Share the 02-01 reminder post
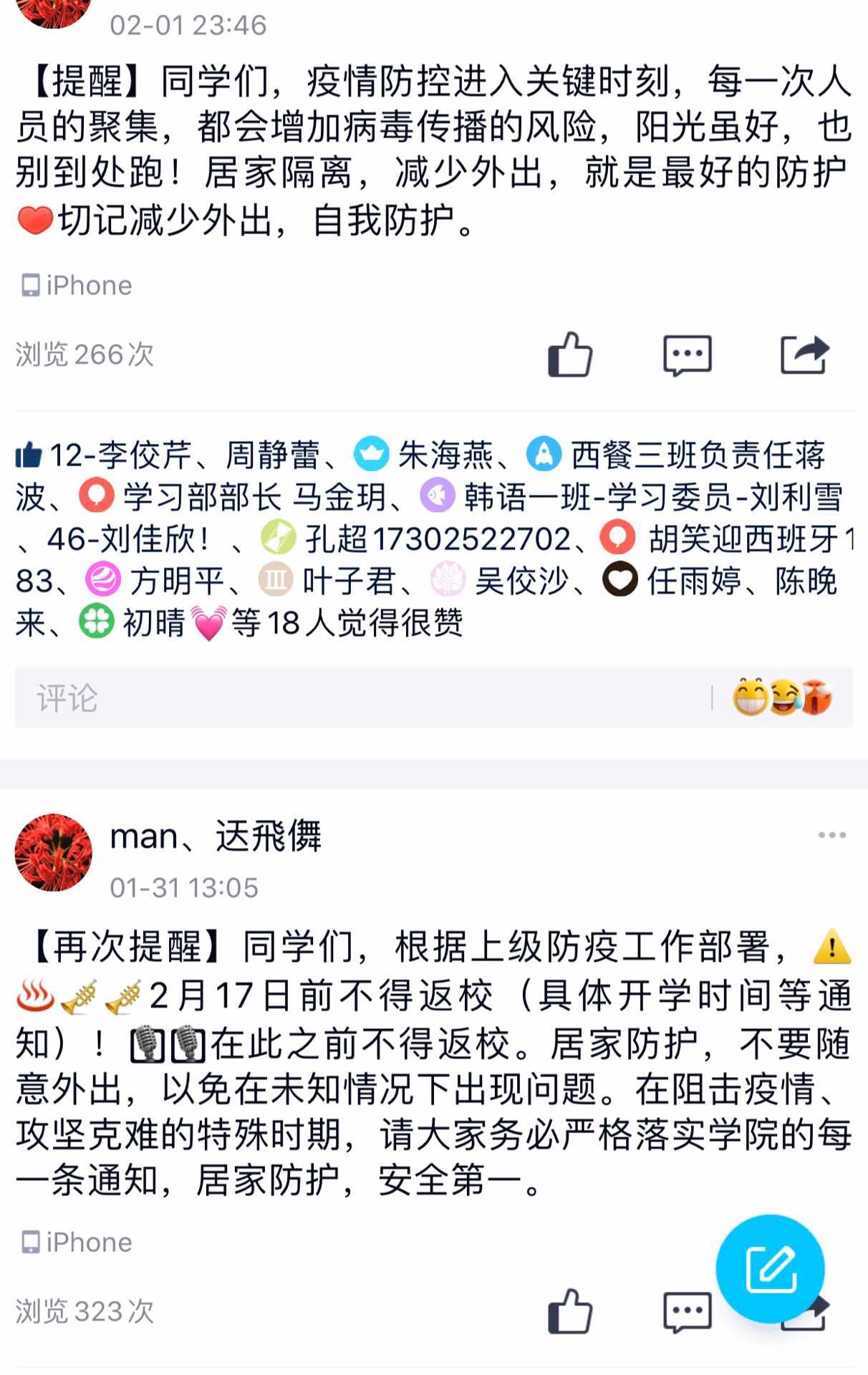Image resolution: width=868 pixels, height=1375 pixels. 804,354
